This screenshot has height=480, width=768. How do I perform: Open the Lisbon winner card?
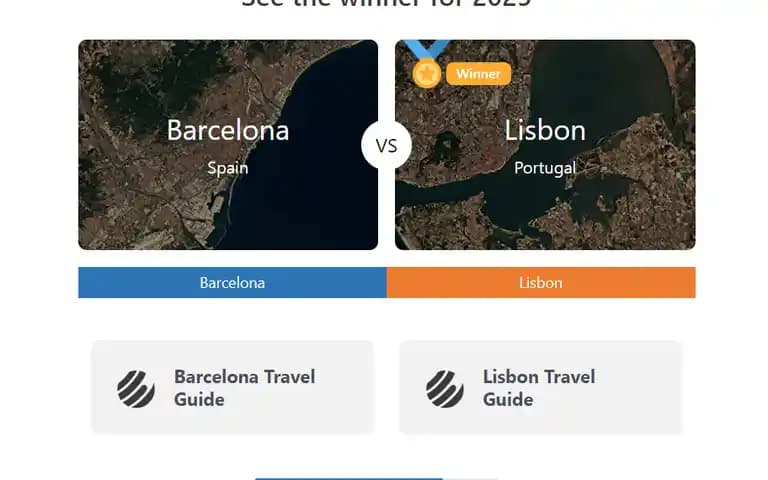545,145
